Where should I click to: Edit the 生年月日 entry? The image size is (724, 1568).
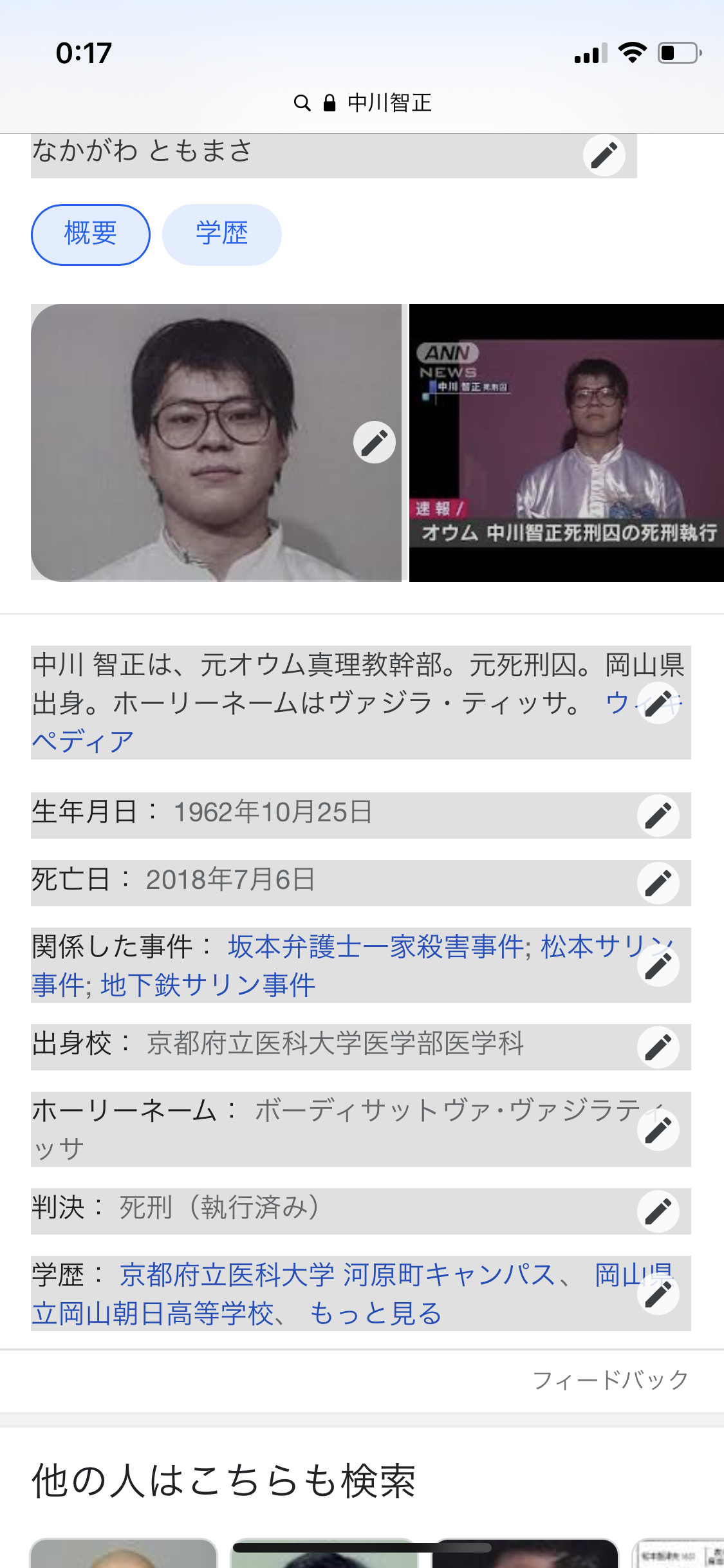tap(658, 816)
